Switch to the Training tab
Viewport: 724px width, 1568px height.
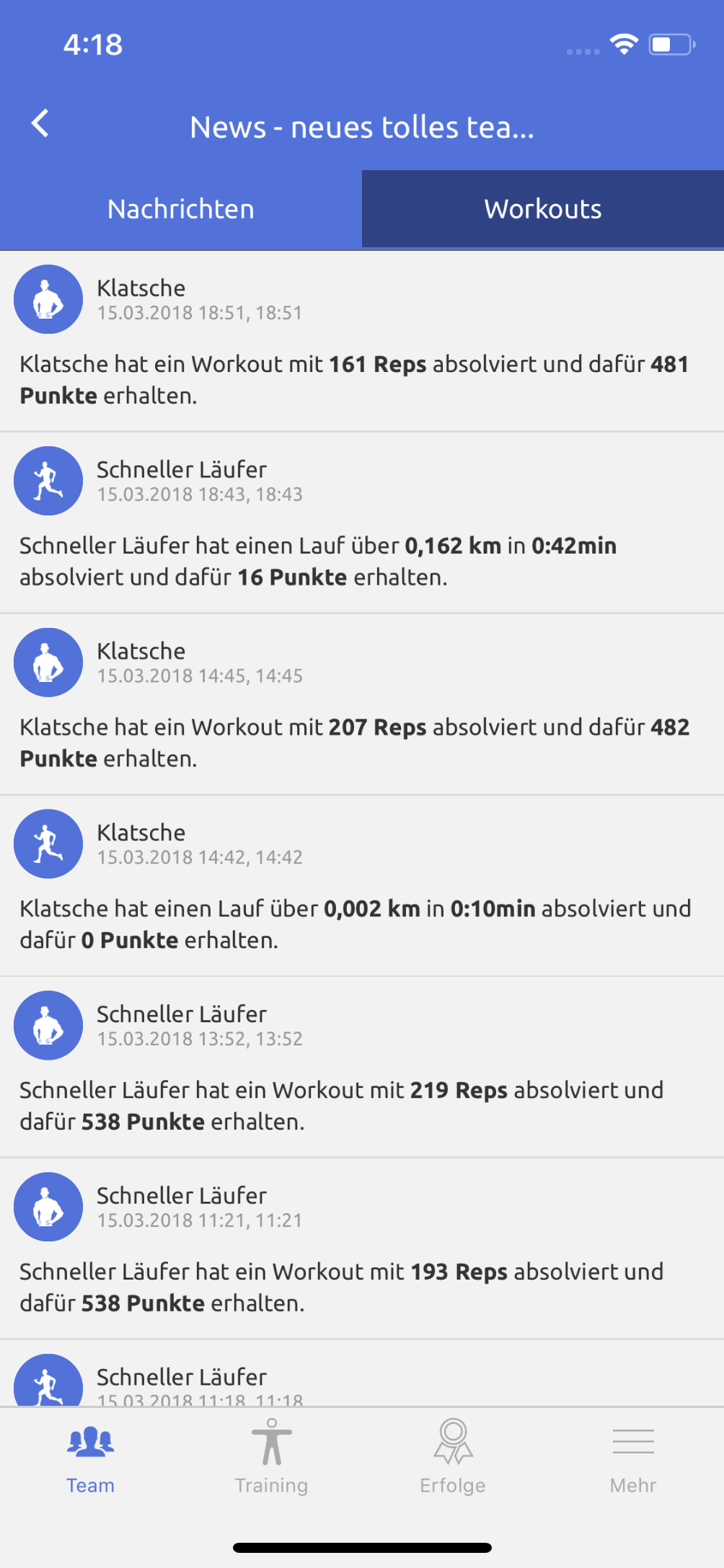click(x=272, y=1456)
